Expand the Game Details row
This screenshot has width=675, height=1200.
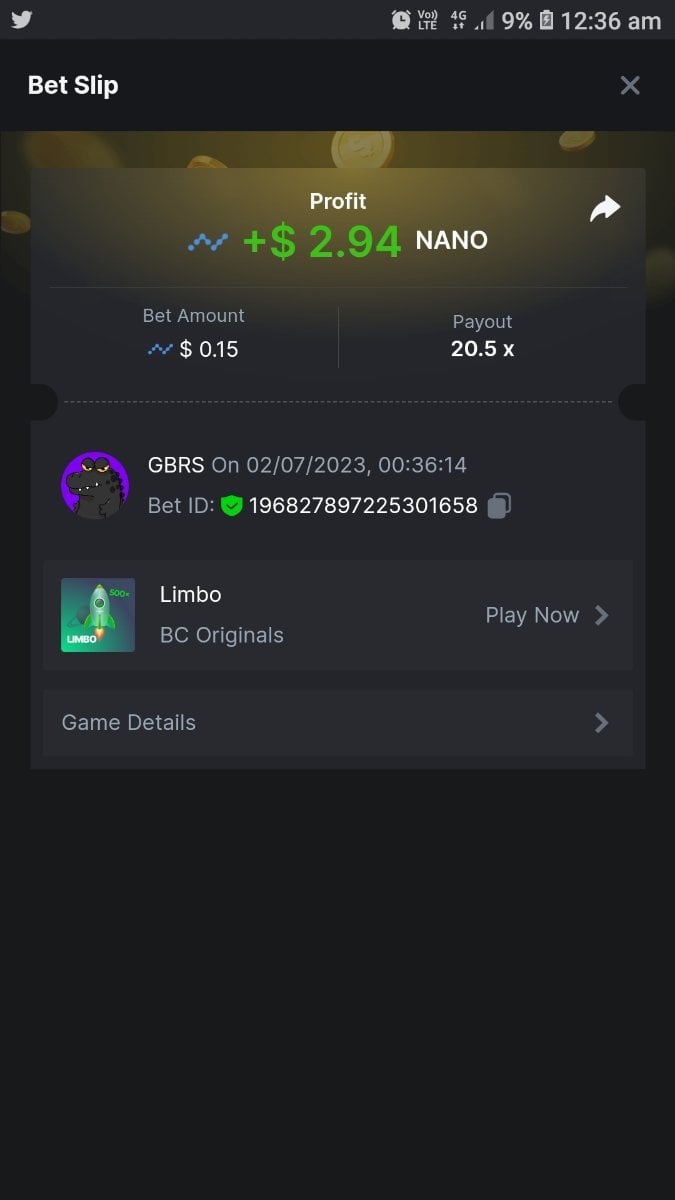(337, 723)
